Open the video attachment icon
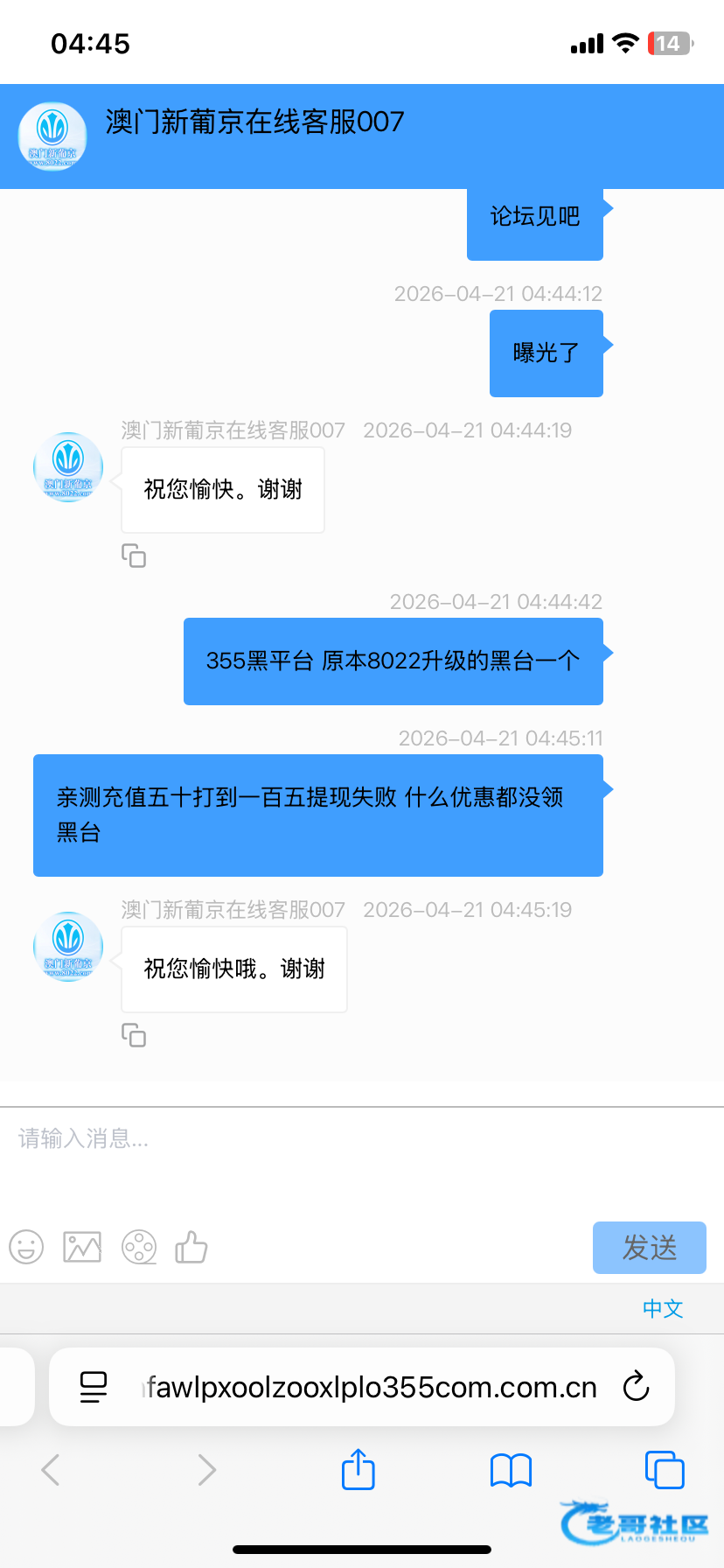The image size is (724, 1568). point(139,1247)
